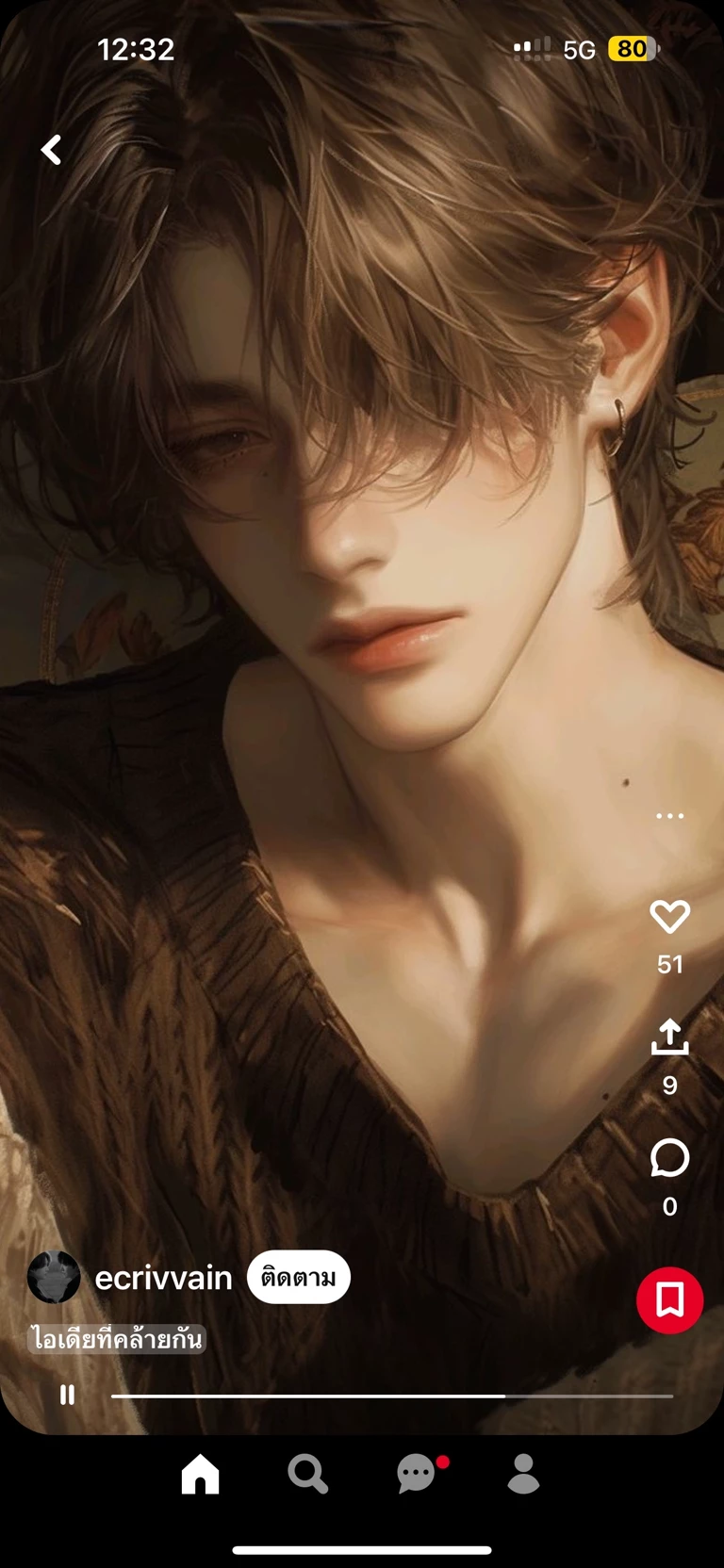
Task: Go back using the top-left arrow
Action: [x=52, y=149]
